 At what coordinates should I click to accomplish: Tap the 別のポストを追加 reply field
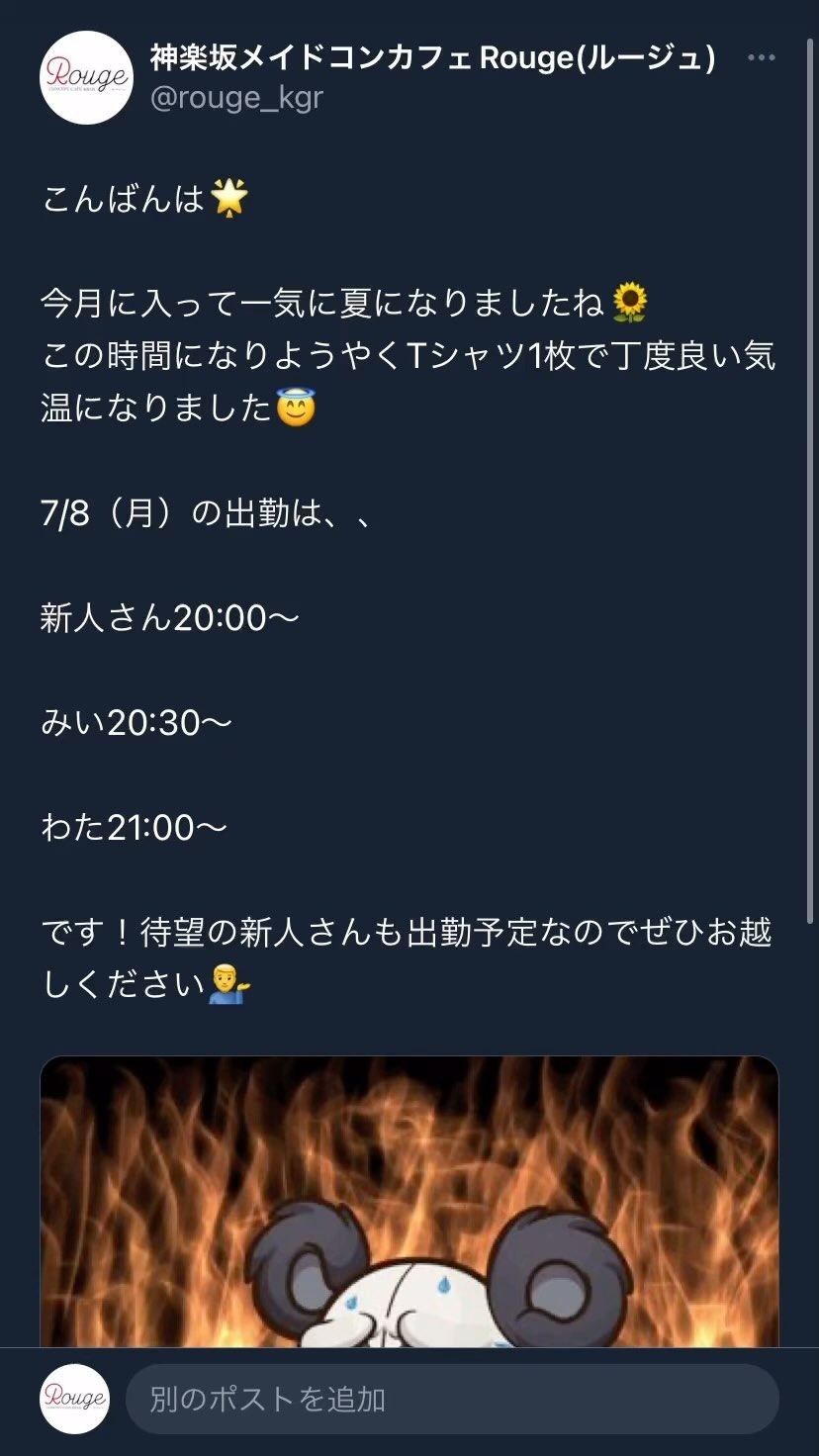pyautogui.click(x=452, y=1400)
